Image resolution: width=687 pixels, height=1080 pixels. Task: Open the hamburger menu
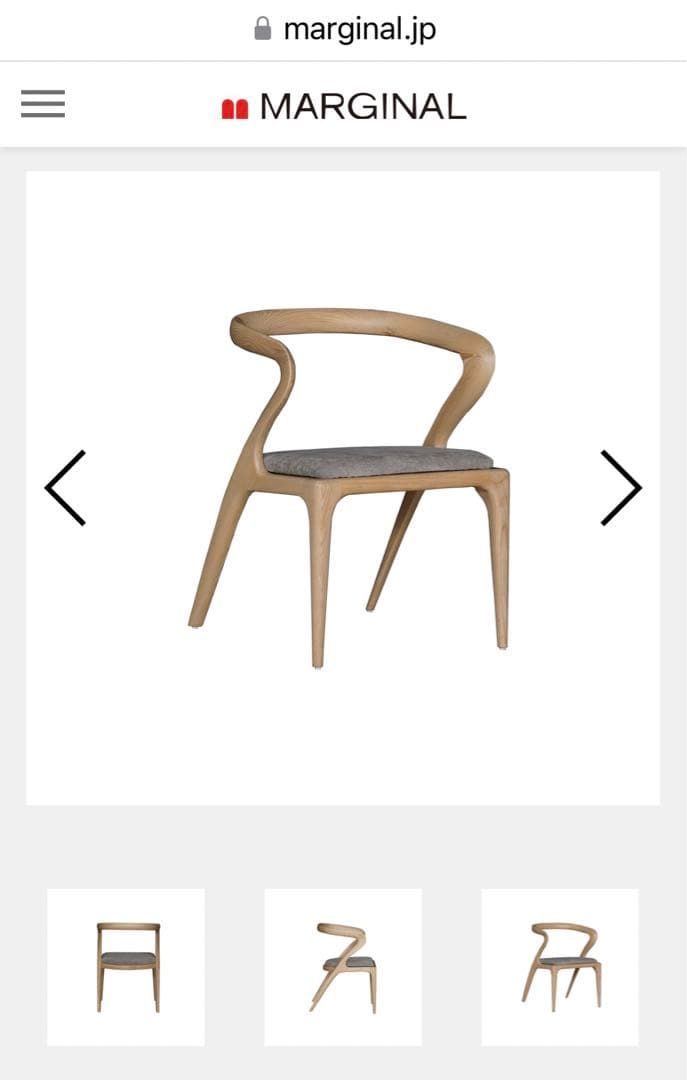pyautogui.click(x=43, y=104)
